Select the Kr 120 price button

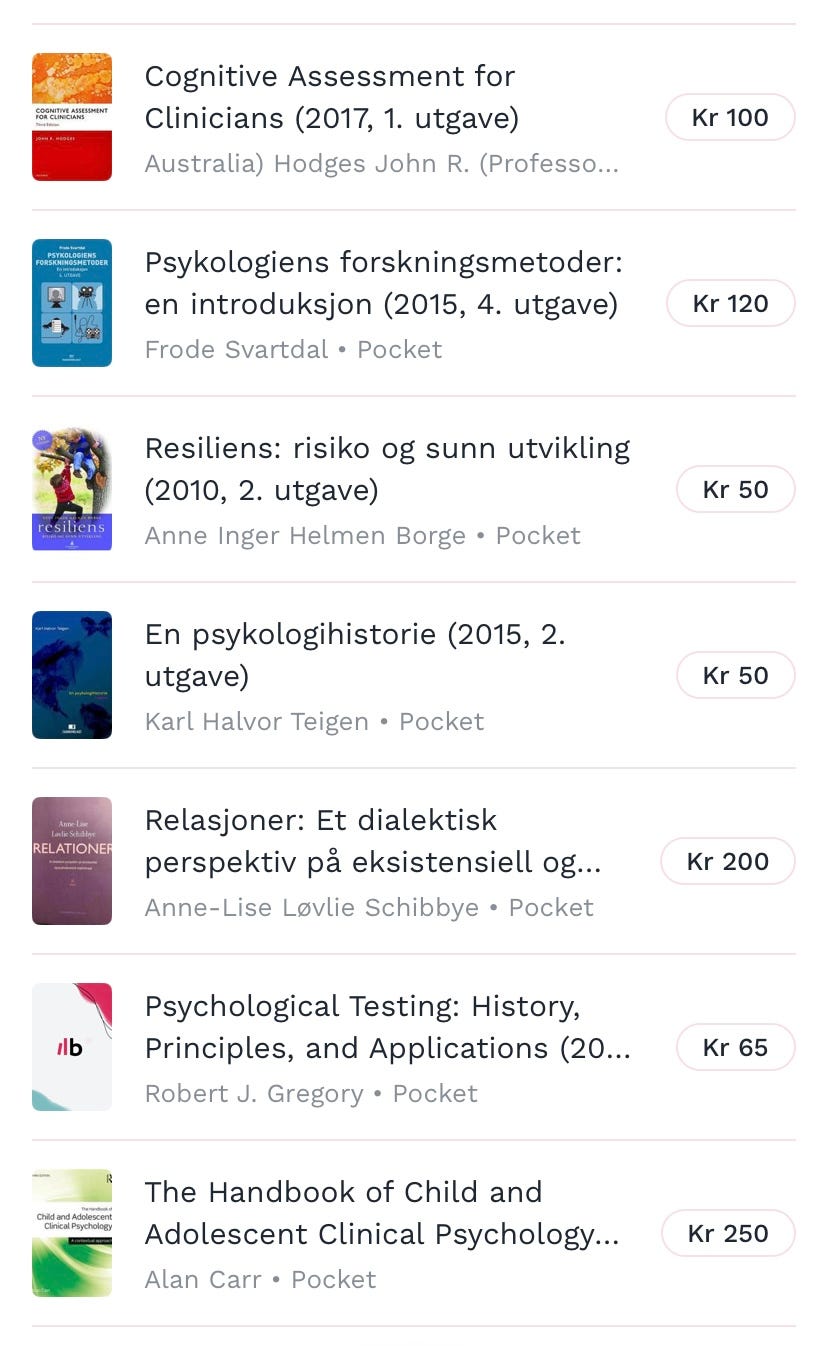[730, 304]
